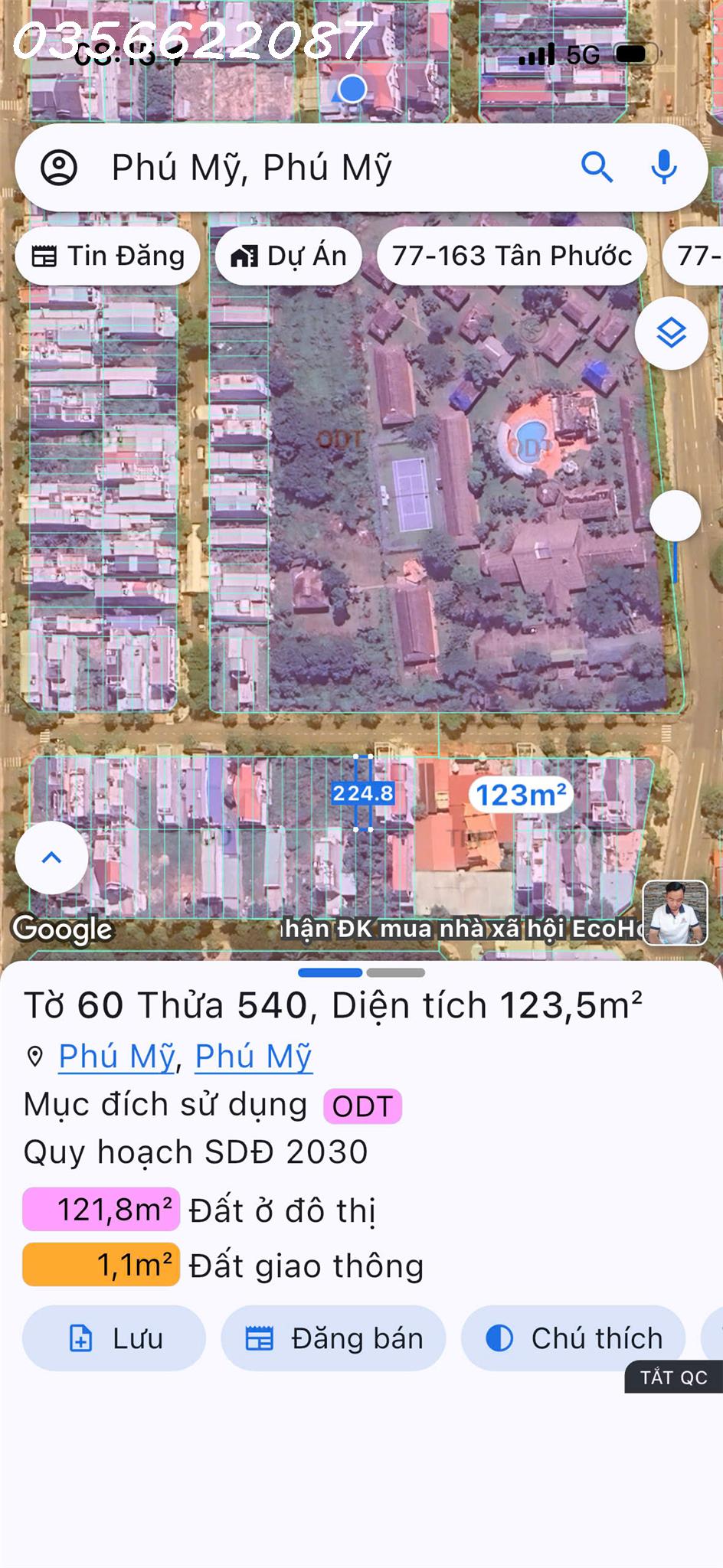Image resolution: width=723 pixels, height=1568 pixels.
Task: Toggle the 121,8m² Đất ở đô thị highlight
Action: [x=100, y=1208]
